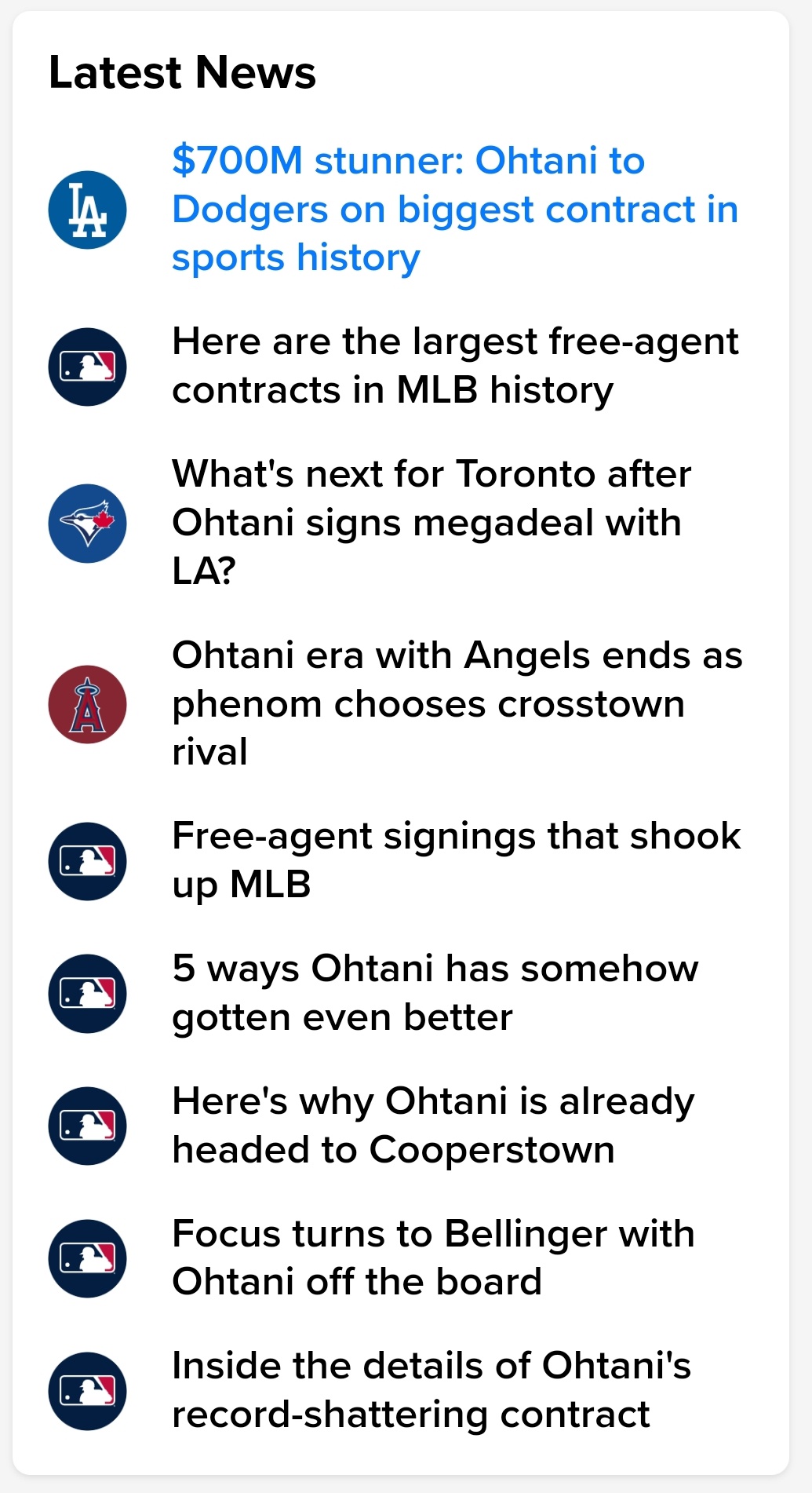View Free-agent signings that shook up MLB
This screenshot has height=1493, width=812.
click(x=457, y=860)
